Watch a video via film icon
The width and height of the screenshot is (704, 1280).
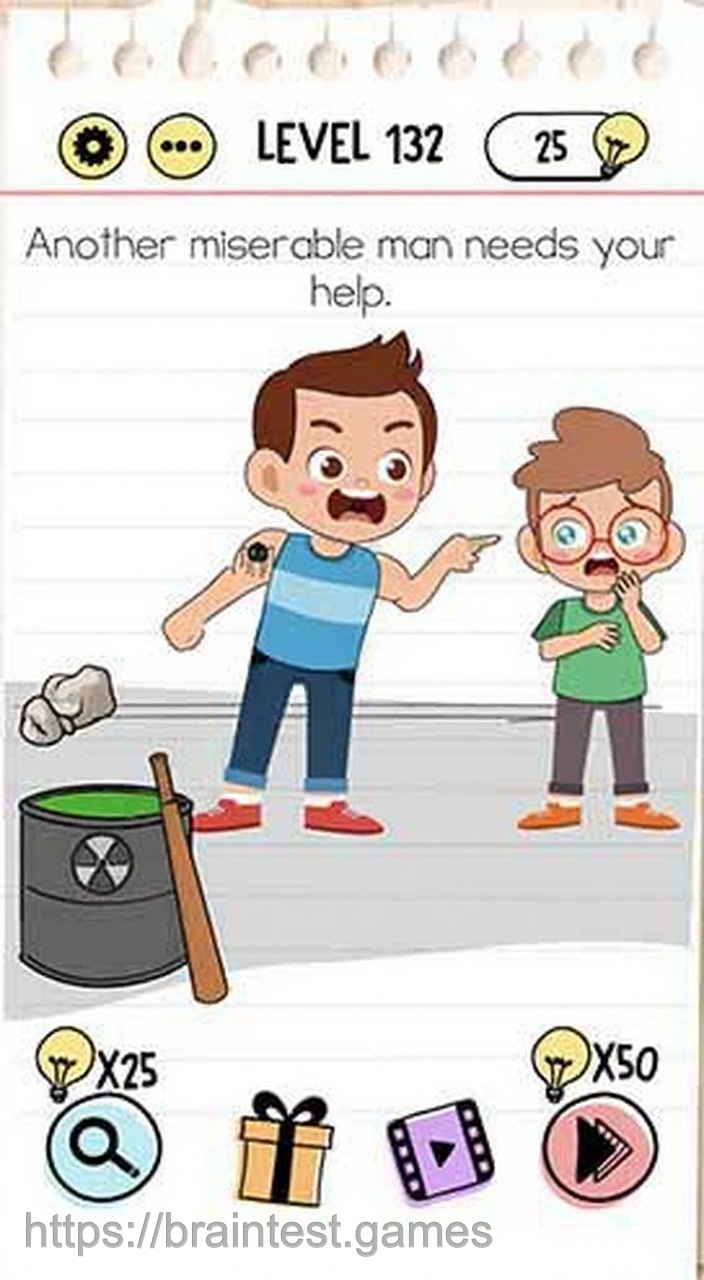(x=440, y=1150)
